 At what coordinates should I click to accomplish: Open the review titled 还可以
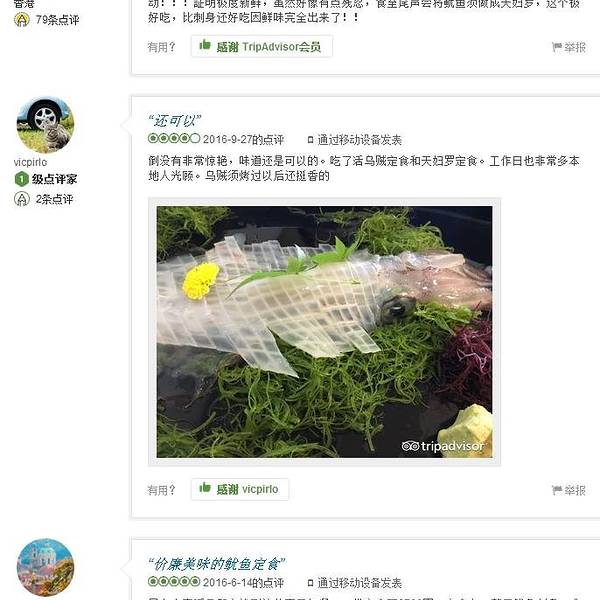click(x=175, y=120)
